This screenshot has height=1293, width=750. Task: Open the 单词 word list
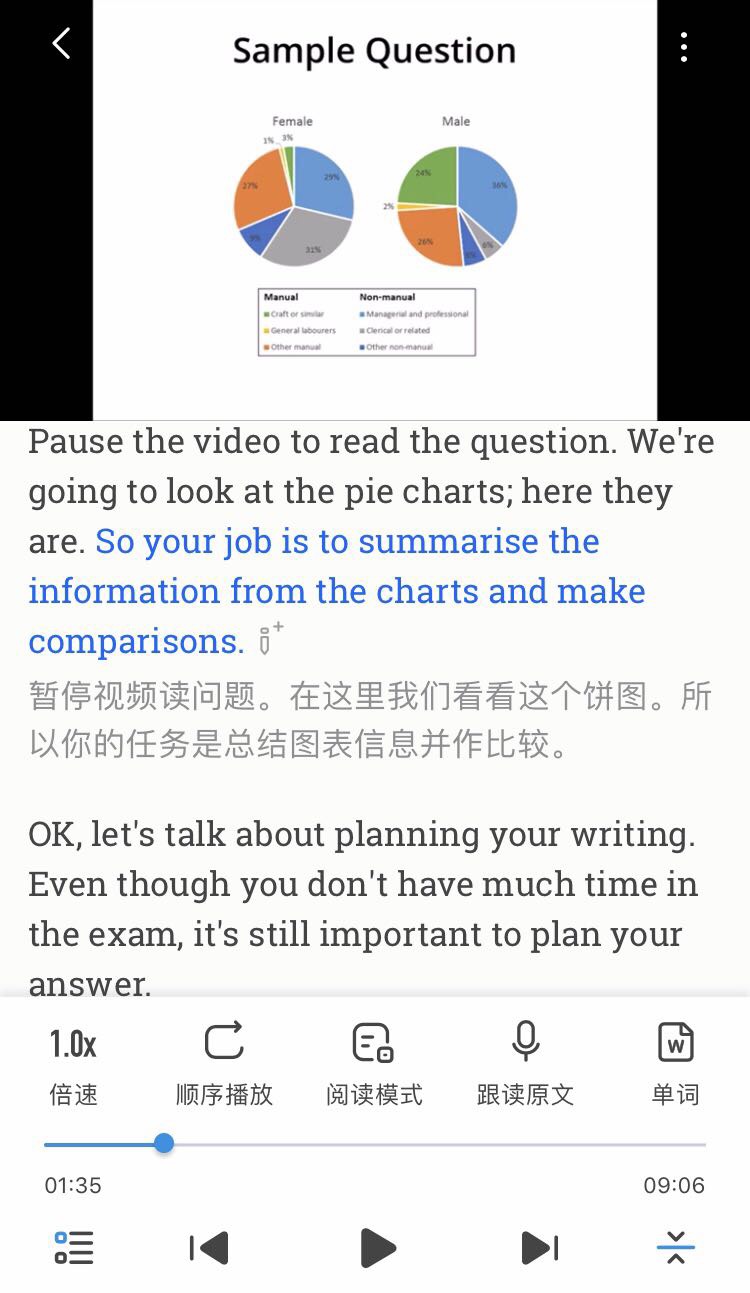click(675, 1064)
